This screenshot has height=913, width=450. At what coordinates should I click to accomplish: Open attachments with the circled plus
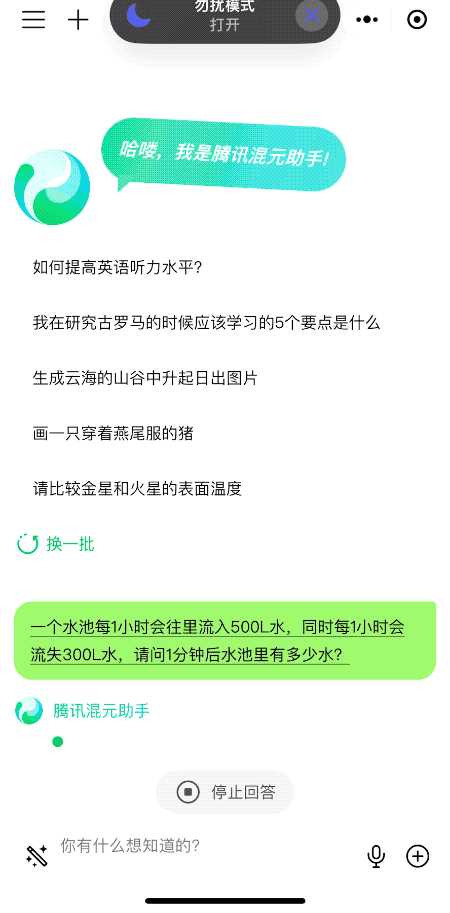pyautogui.click(x=417, y=856)
